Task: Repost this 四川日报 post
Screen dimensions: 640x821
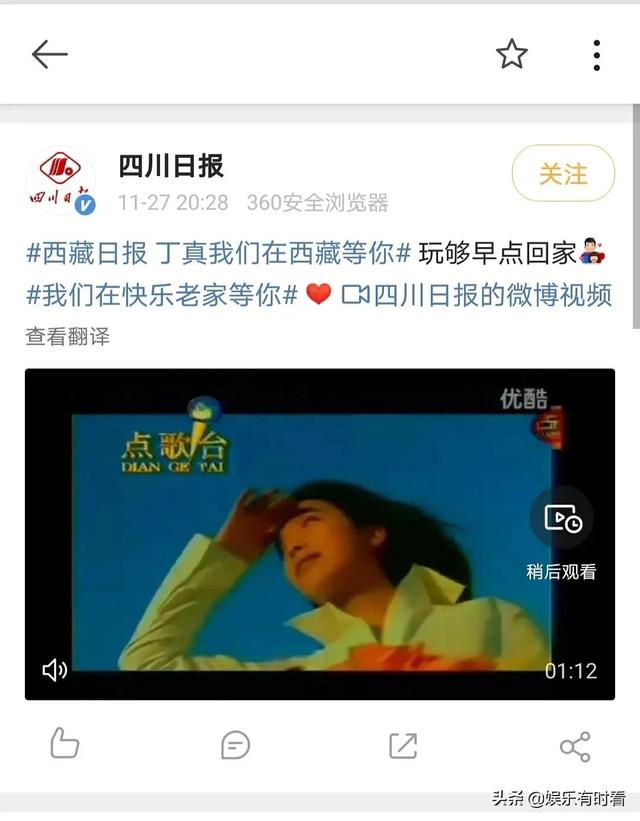Action: (403, 745)
